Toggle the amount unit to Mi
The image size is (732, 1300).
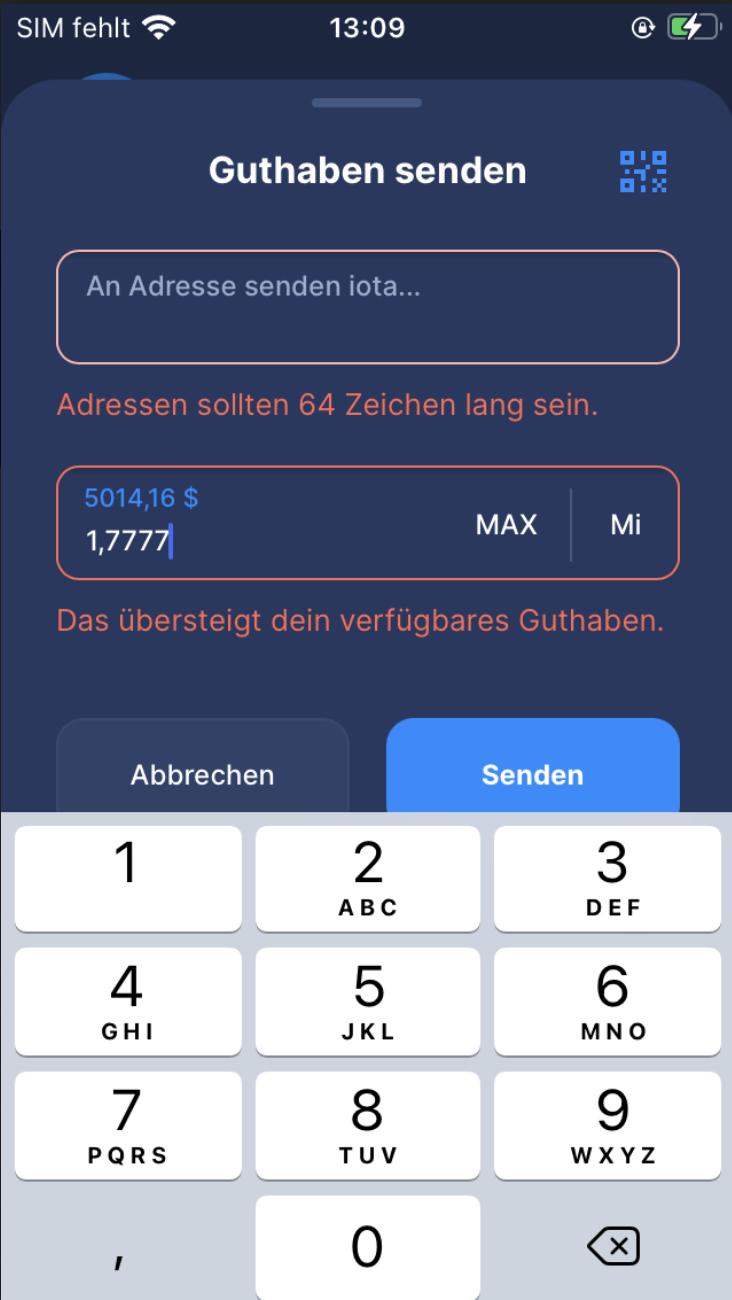(626, 524)
